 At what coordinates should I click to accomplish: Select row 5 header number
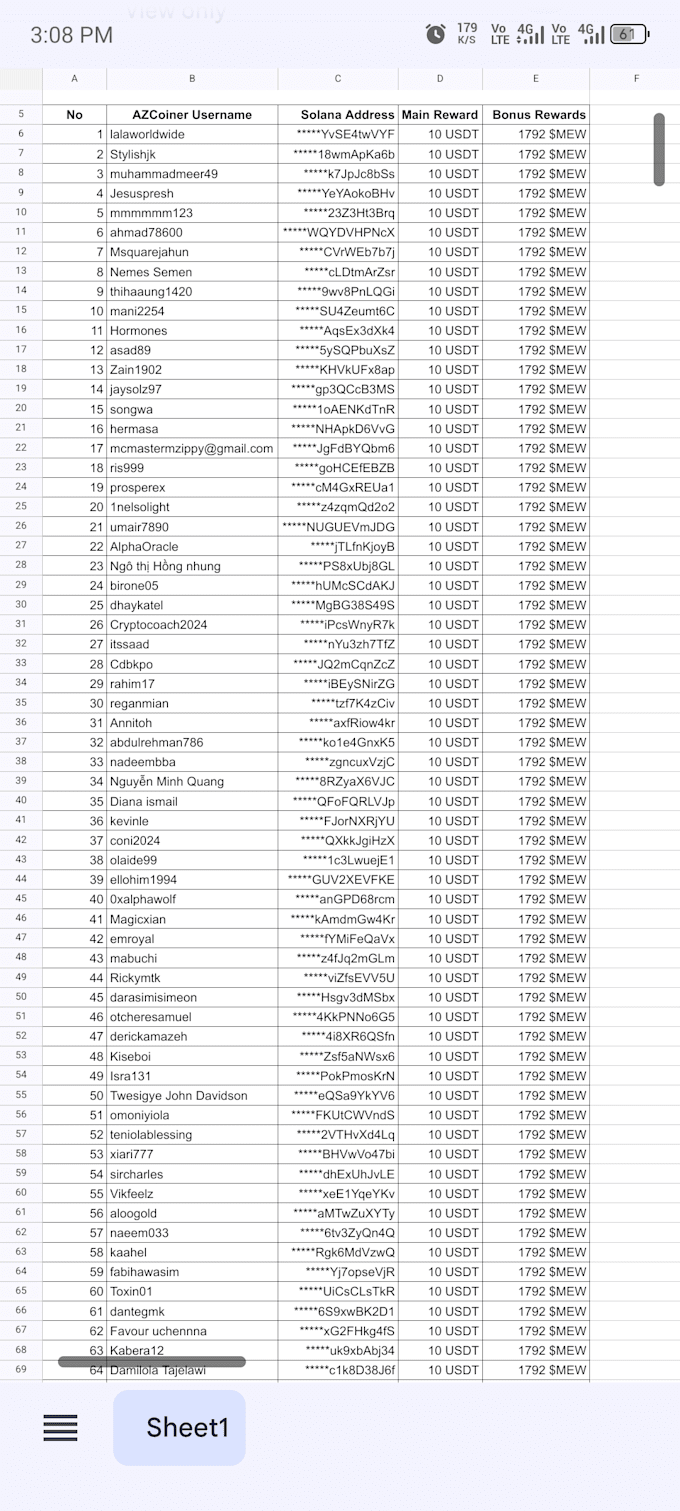pyautogui.click(x=21, y=114)
